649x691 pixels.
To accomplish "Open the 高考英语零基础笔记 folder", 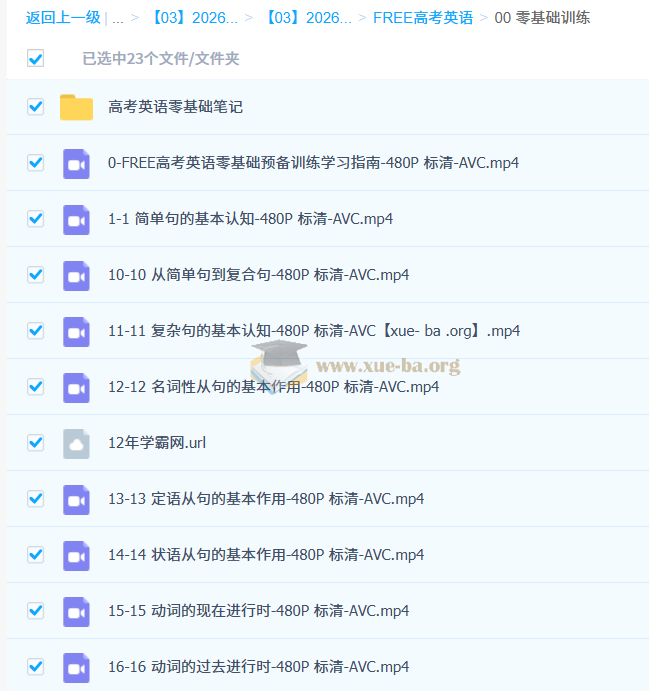I will tap(175, 106).
